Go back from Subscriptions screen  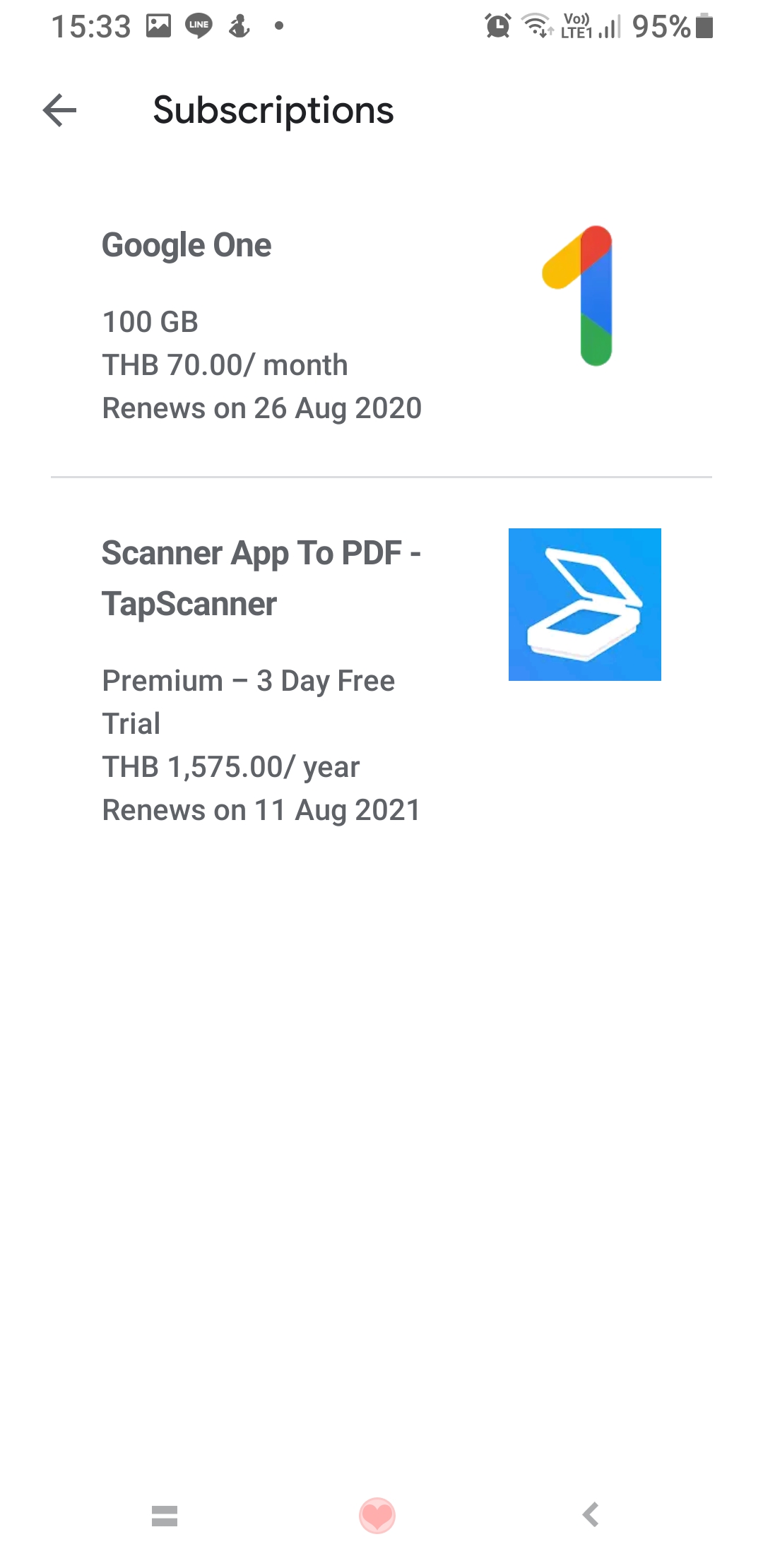click(60, 110)
